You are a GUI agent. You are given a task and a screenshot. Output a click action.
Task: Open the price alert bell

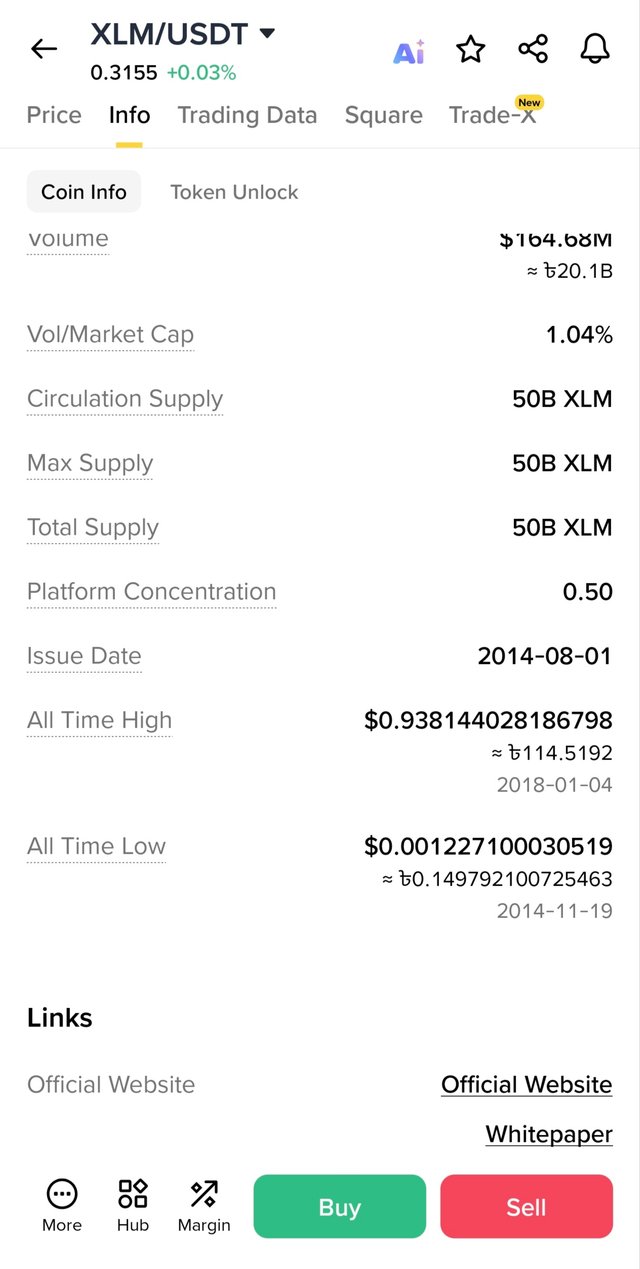tap(595, 49)
